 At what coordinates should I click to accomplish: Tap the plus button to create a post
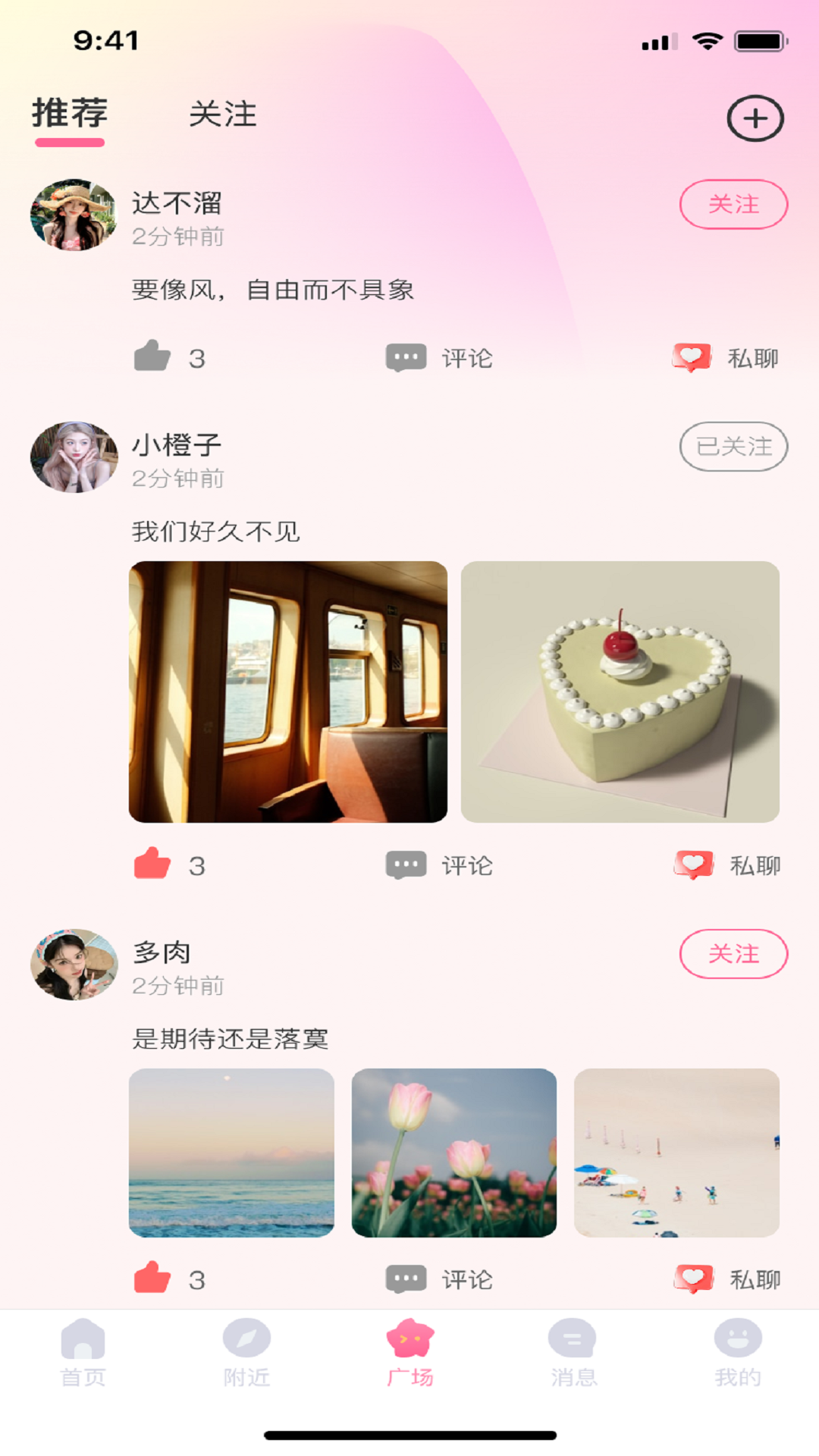pos(755,119)
